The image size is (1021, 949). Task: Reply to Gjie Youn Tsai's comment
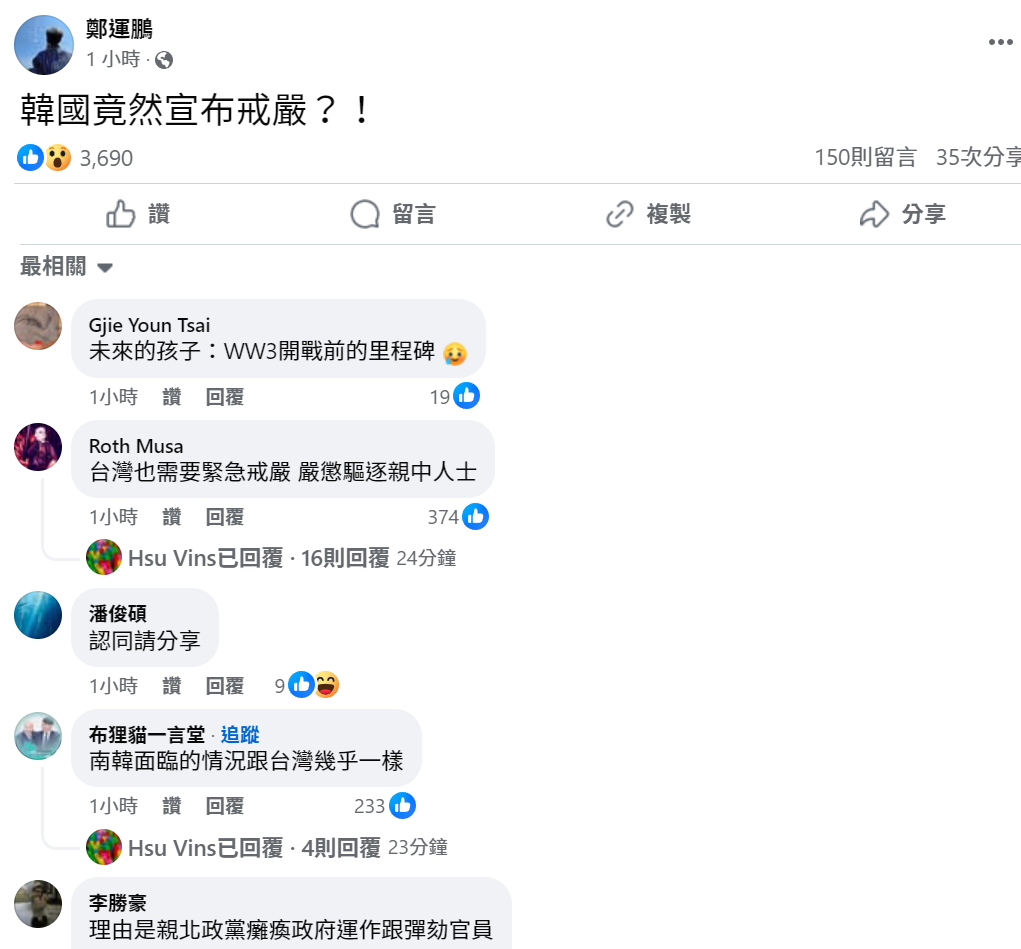click(224, 397)
